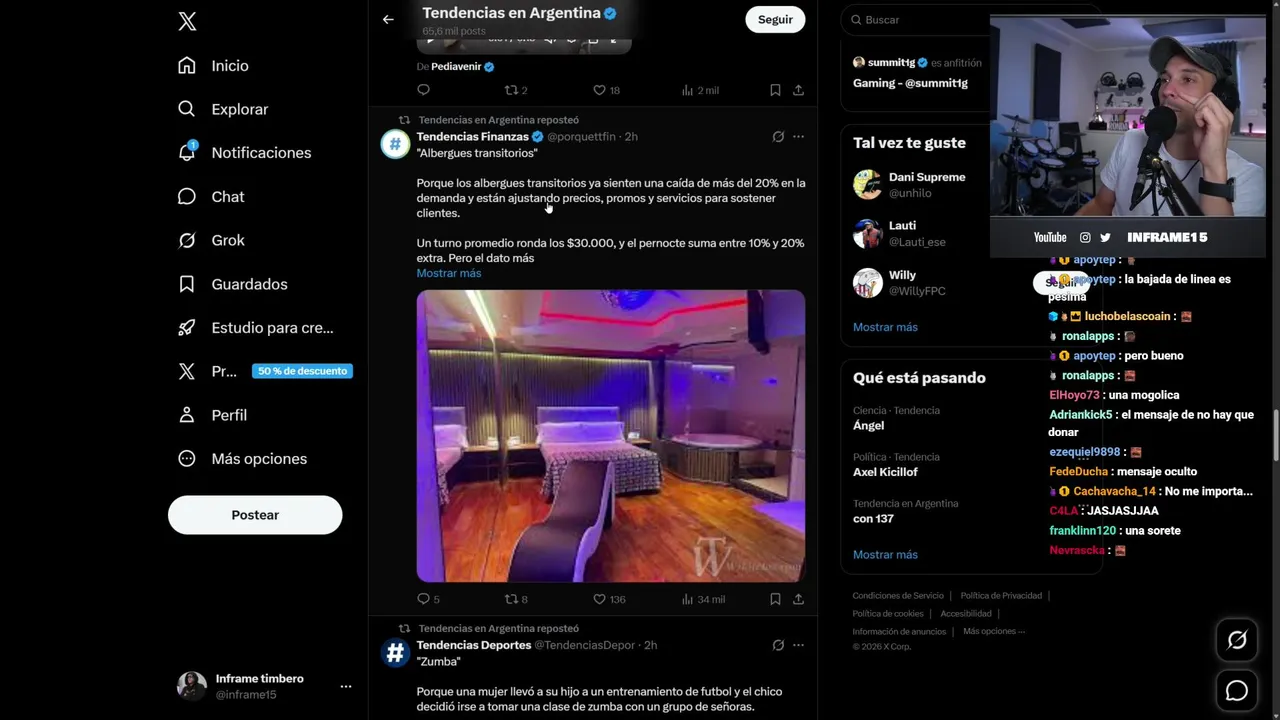Follow Tendencias en Argentina with Seguir button
Viewport: 1280px width, 720px height.
click(775, 19)
